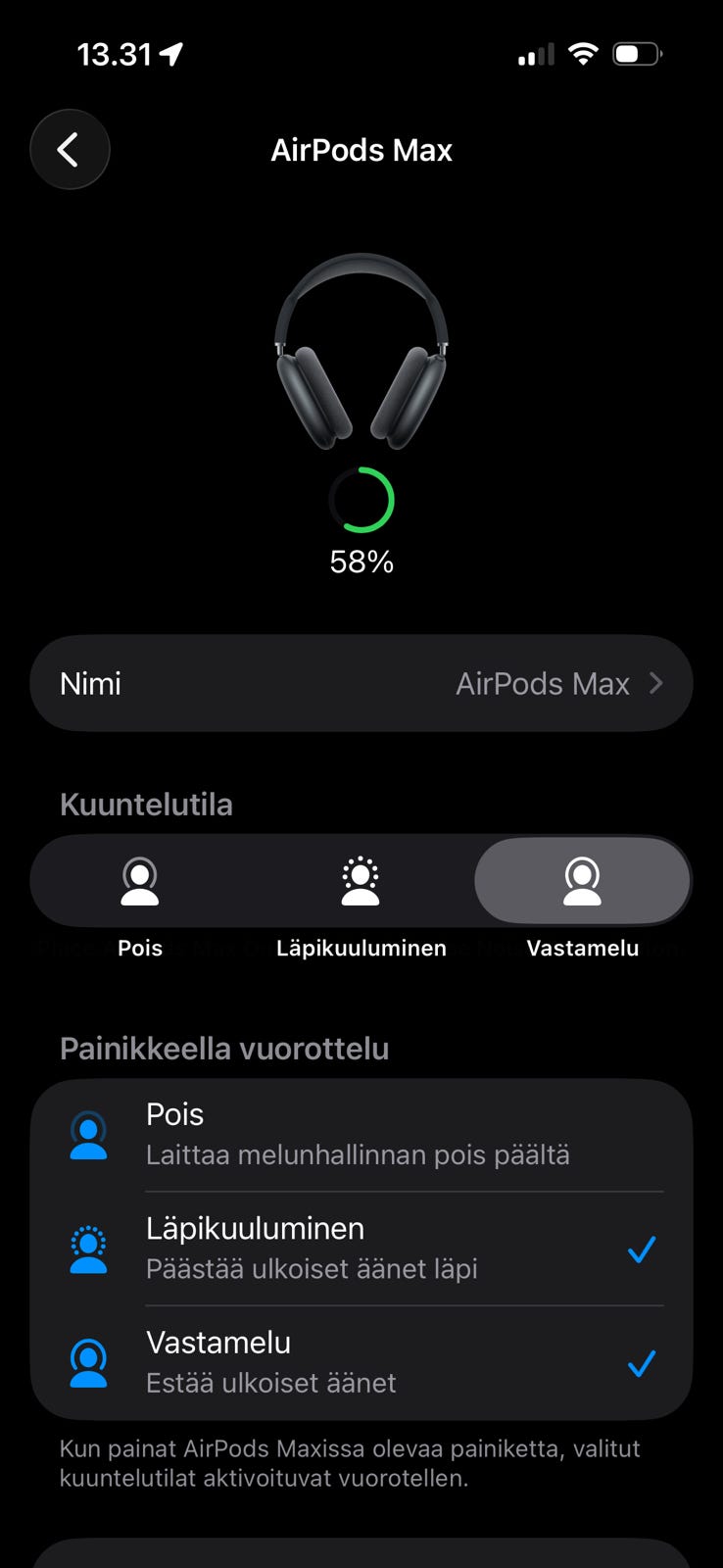Go back with the top-left arrow
The image size is (723, 1568).
70,150
